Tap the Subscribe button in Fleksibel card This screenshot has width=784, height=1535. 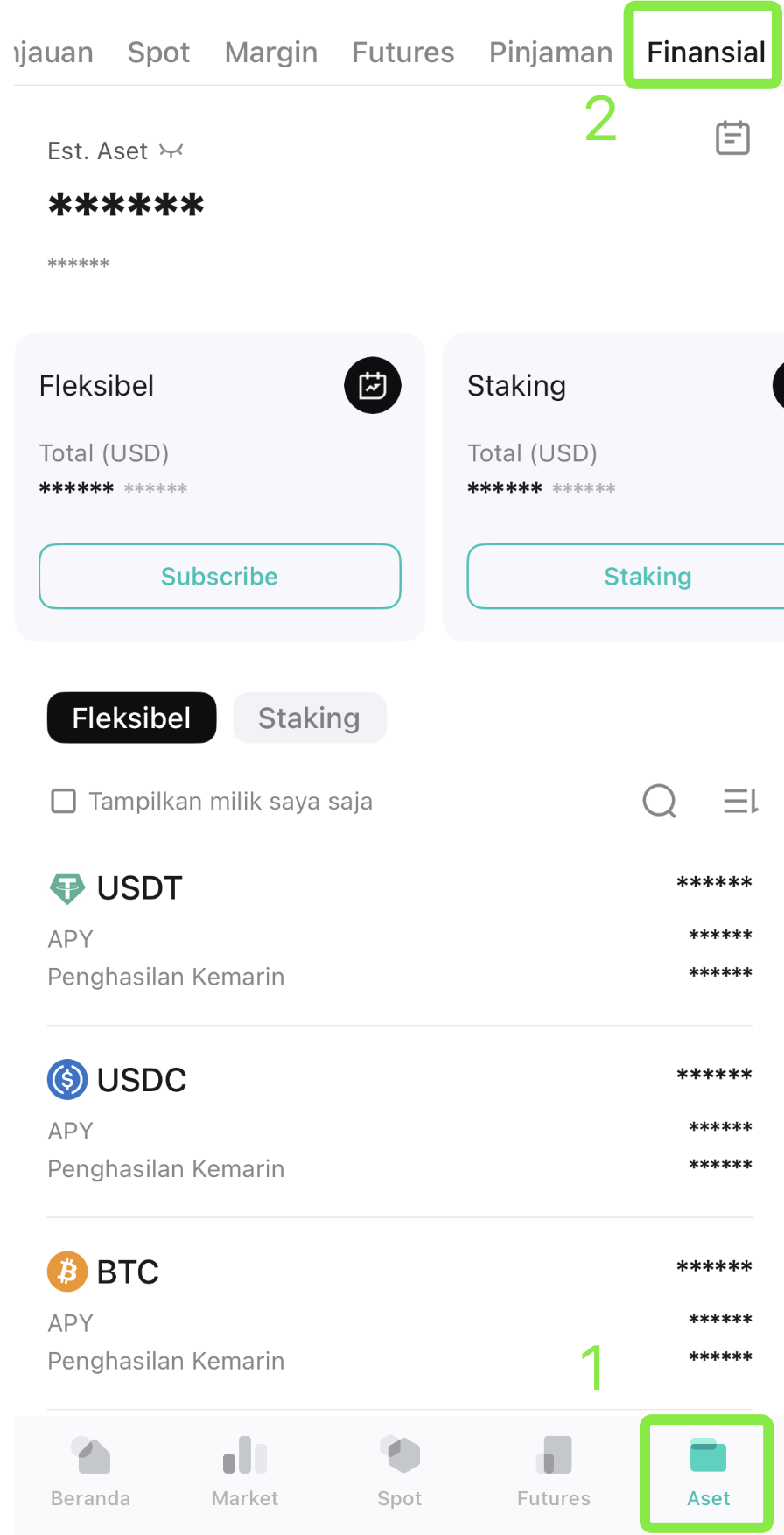pos(220,577)
